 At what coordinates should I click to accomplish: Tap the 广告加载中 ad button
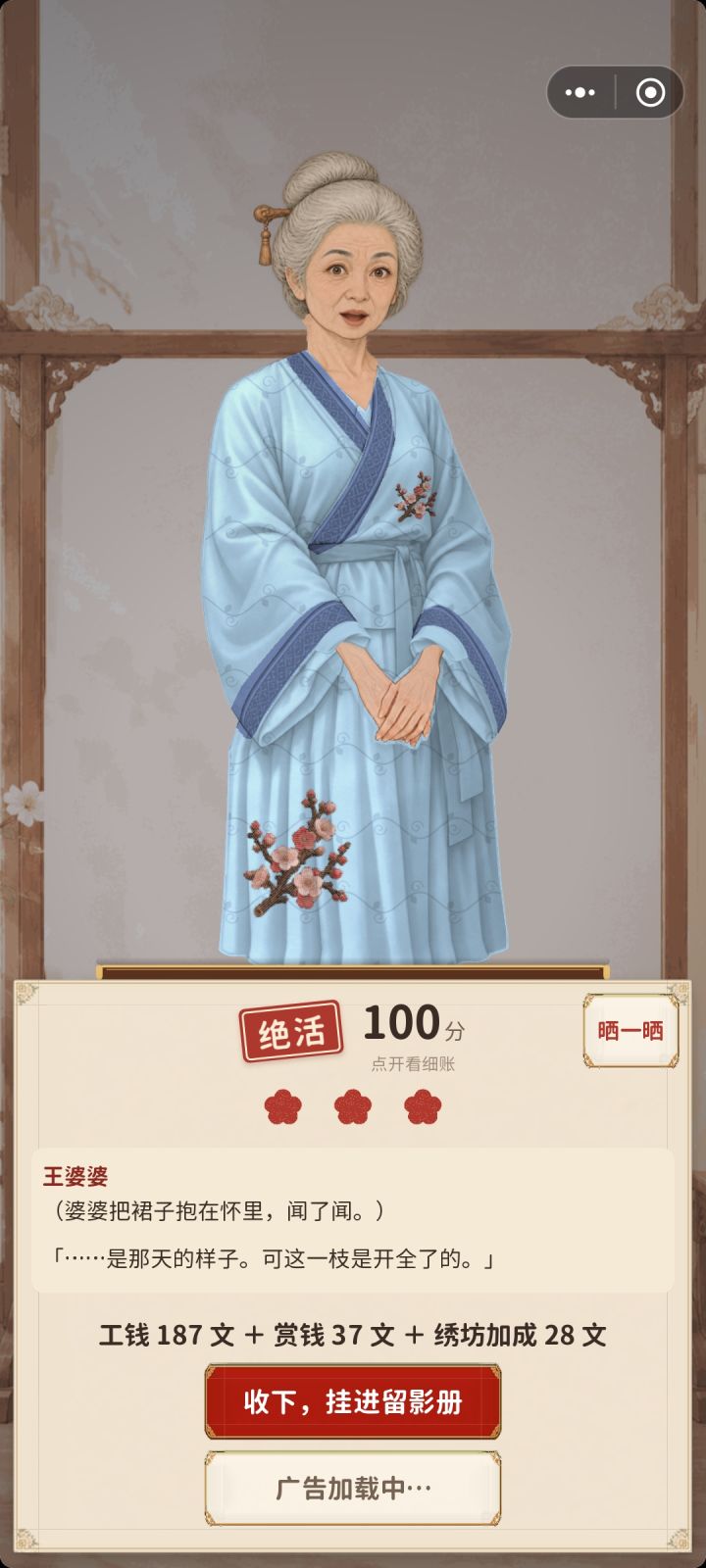point(353,1488)
